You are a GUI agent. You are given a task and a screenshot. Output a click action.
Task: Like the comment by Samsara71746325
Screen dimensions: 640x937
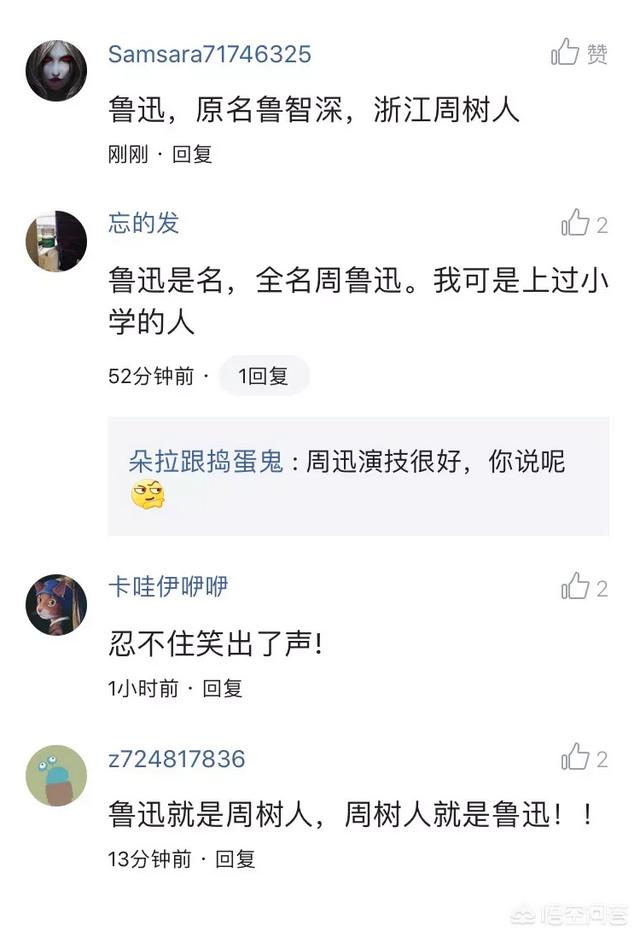[x=567, y=53]
